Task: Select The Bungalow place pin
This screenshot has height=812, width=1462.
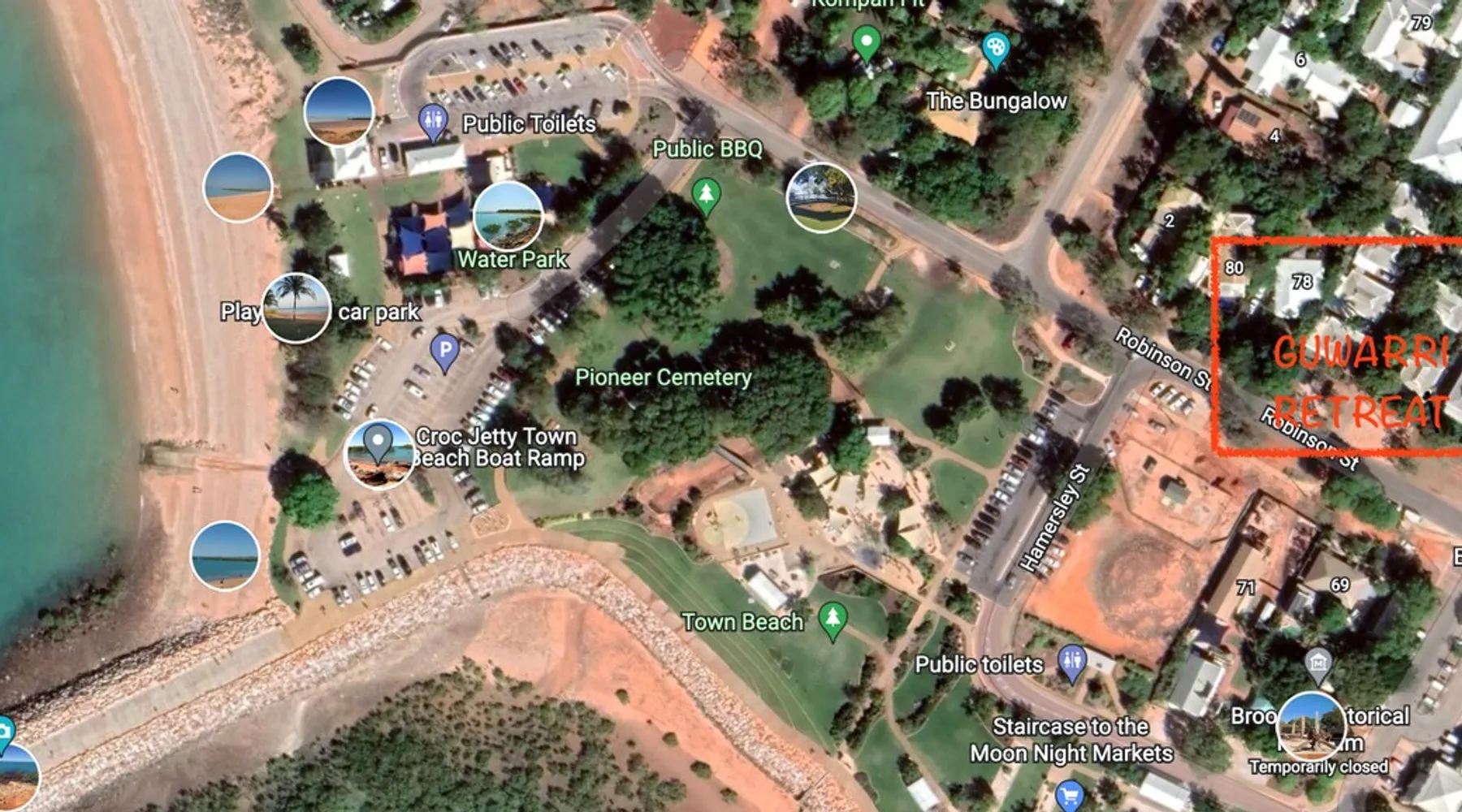Action: point(995,49)
